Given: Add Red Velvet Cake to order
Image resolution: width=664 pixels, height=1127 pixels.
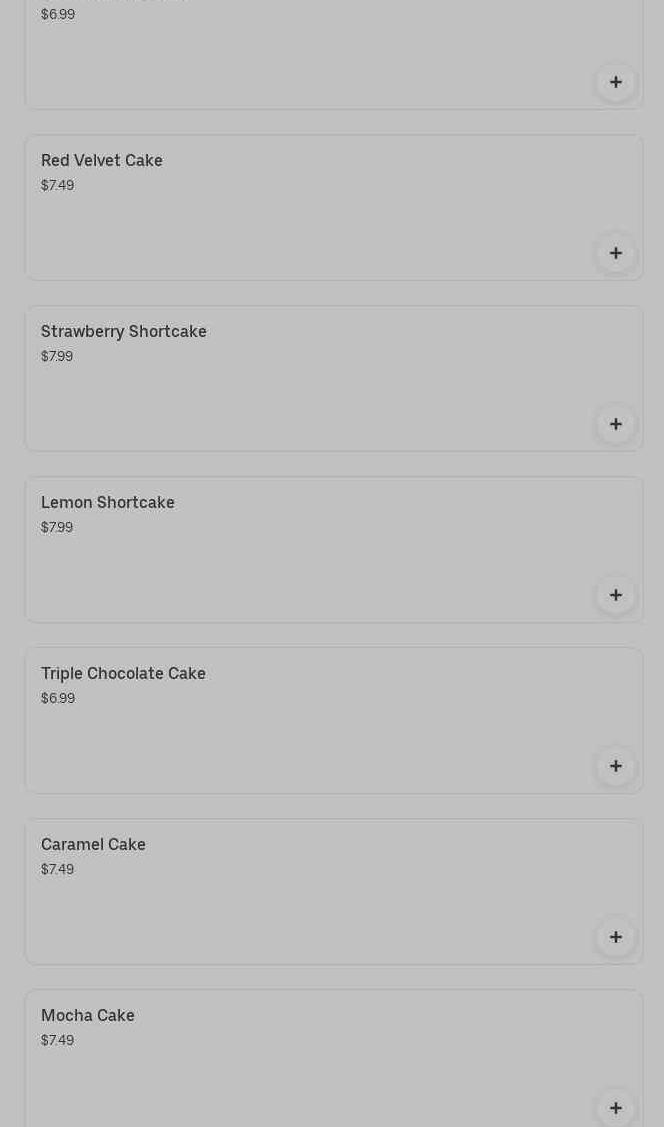Looking at the screenshot, I should coord(616,253).
